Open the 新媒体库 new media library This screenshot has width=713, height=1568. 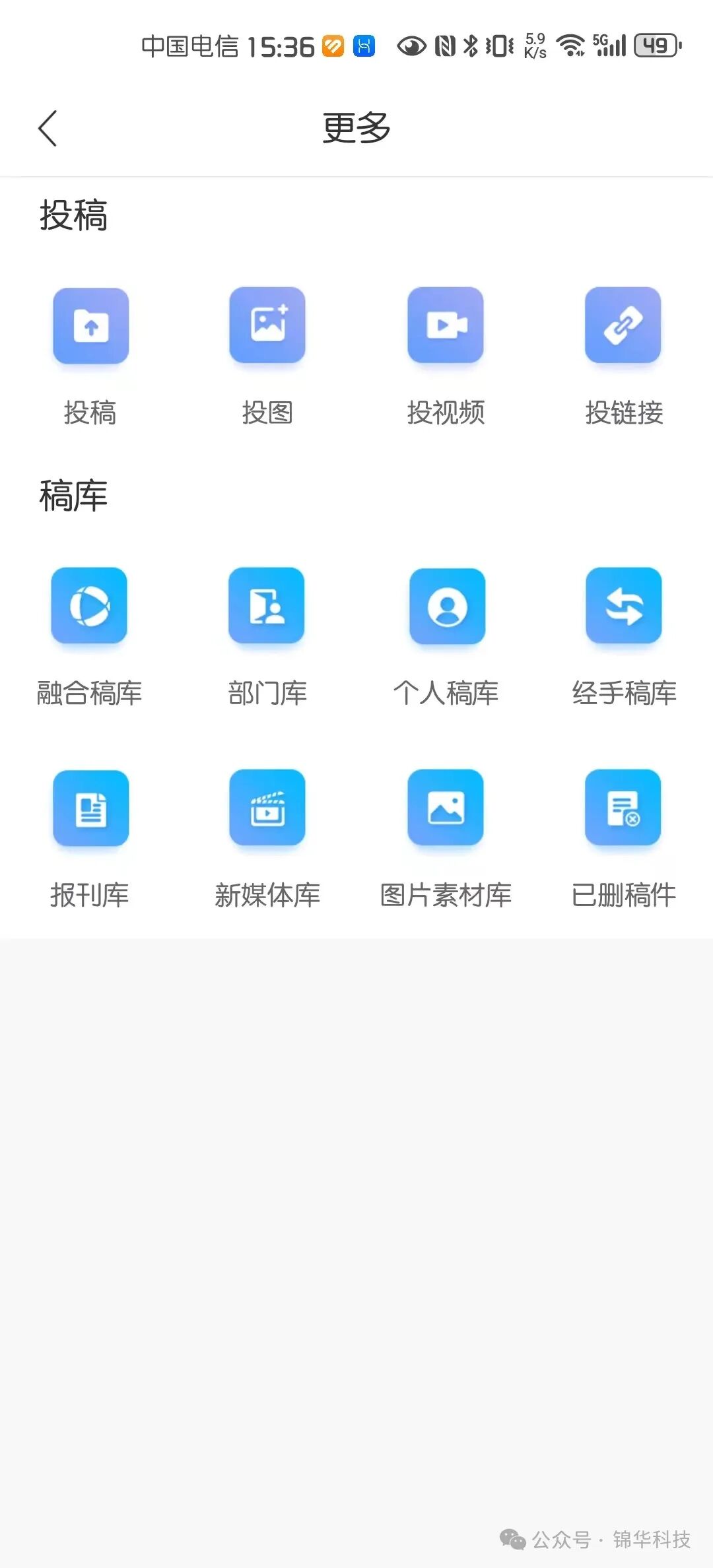[x=267, y=808]
